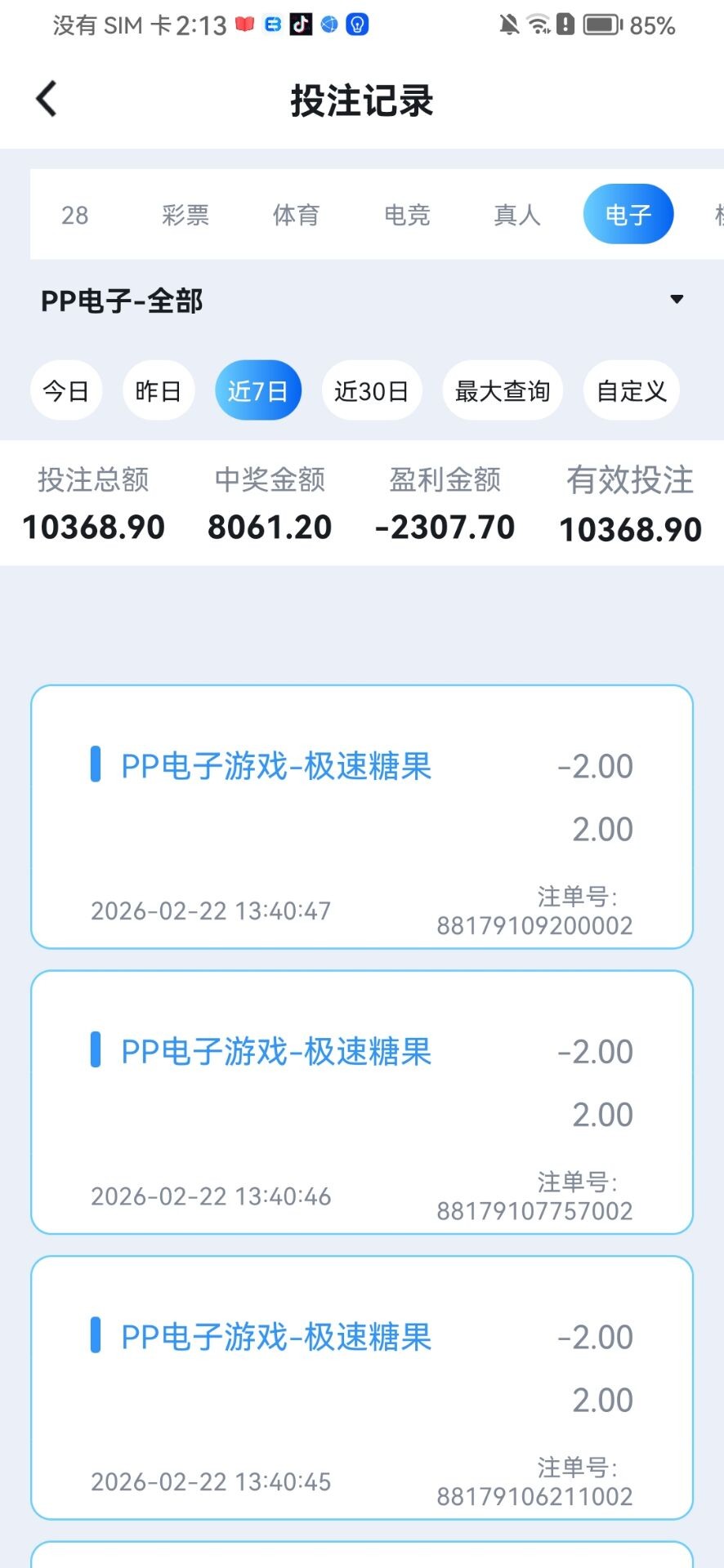The image size is (724, 1568).
Task: Select the 近7日 filter chip
Action: pos(258,391)
